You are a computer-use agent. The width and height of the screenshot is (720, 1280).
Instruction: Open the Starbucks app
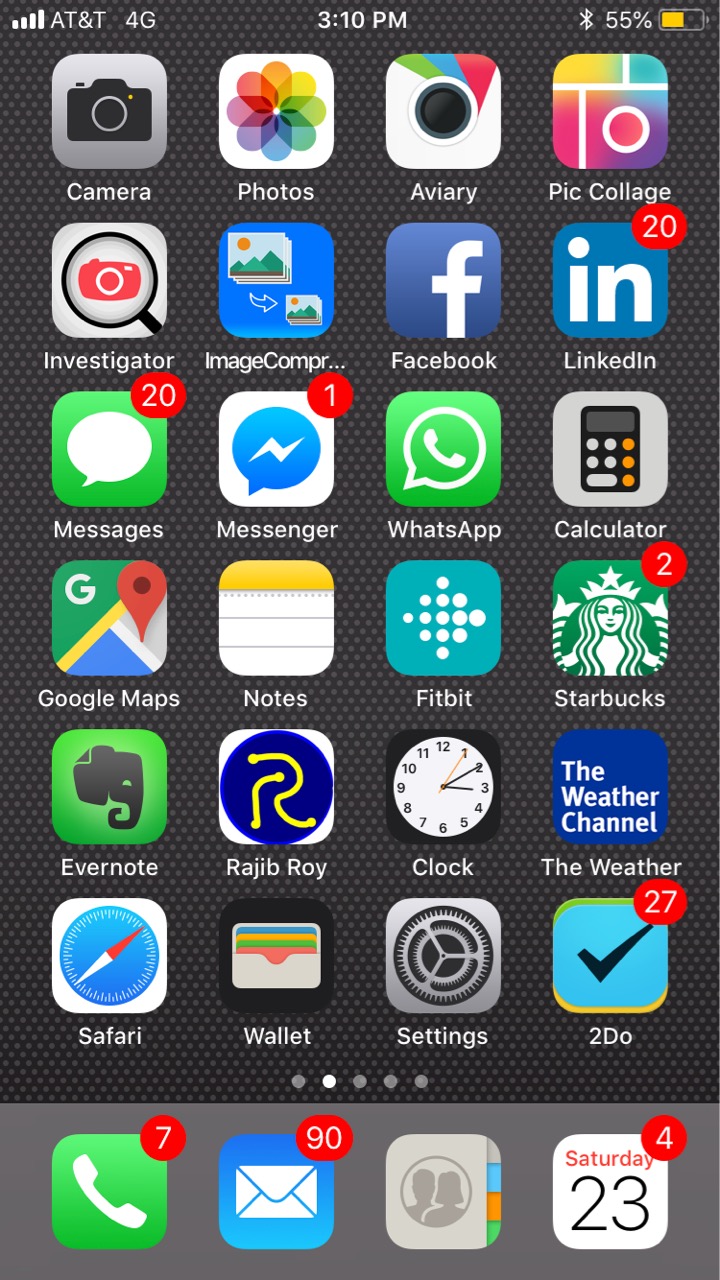(x=610, y=618)
